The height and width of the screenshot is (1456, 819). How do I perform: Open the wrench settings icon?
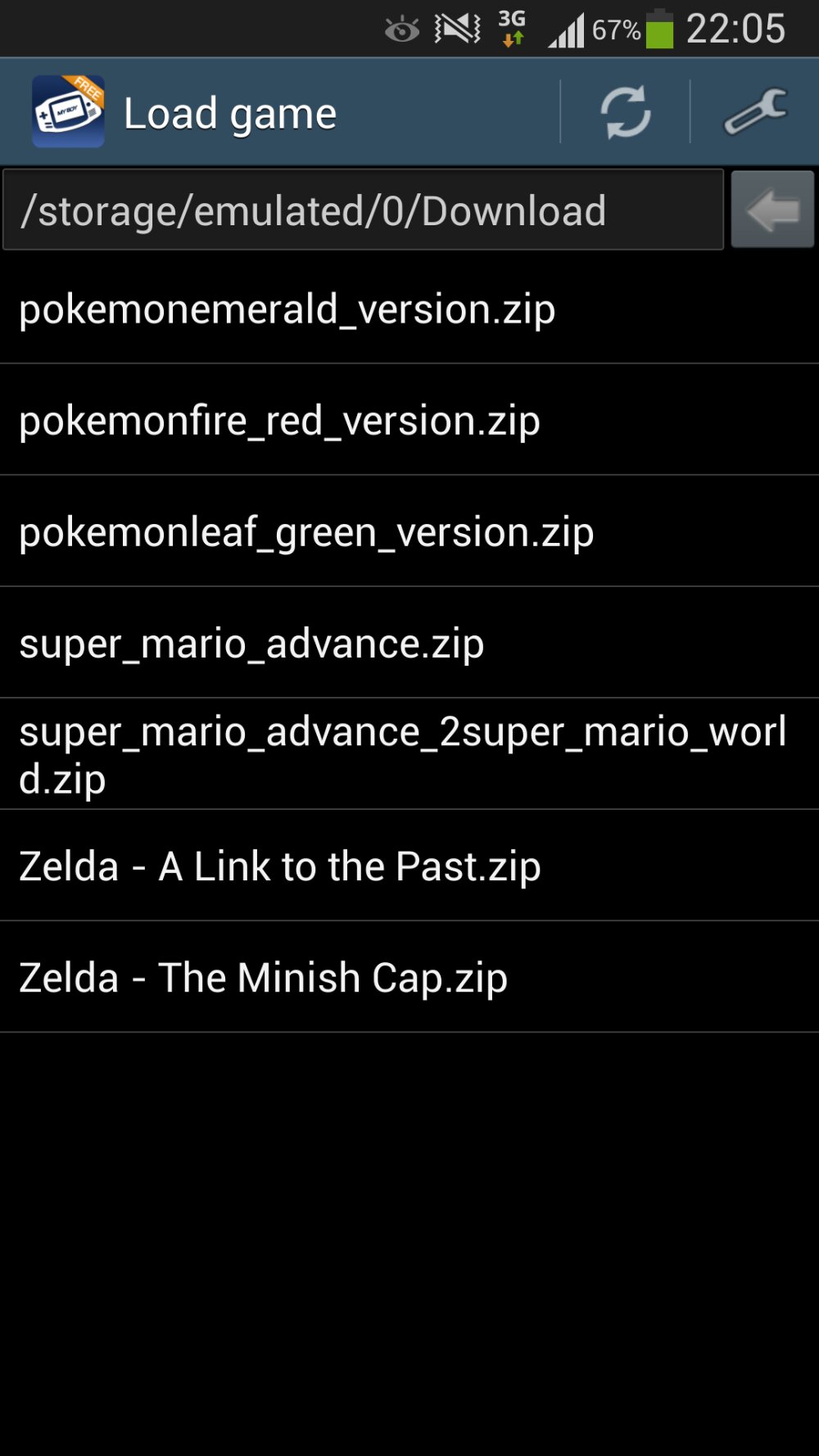[x=755, y=112]
